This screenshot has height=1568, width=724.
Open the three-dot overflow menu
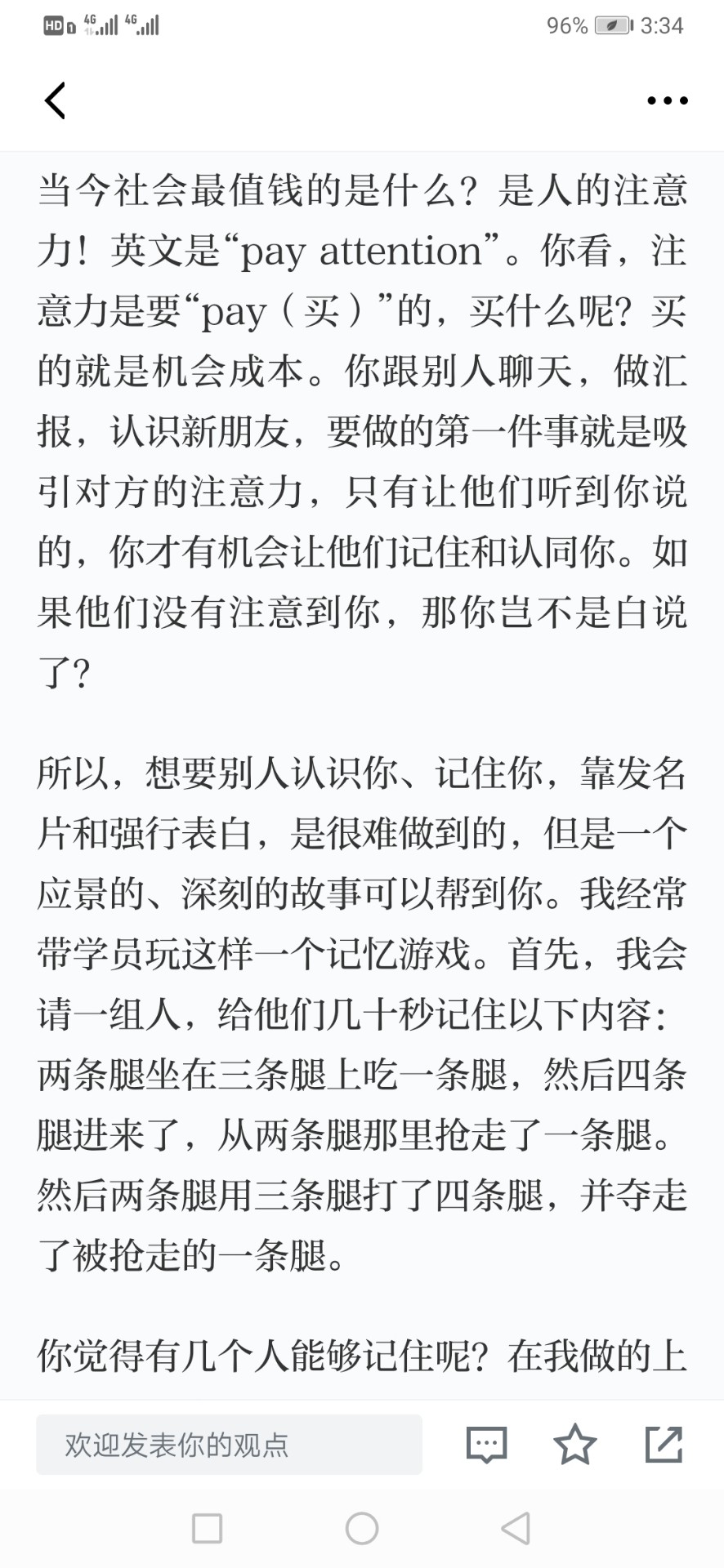667,100
